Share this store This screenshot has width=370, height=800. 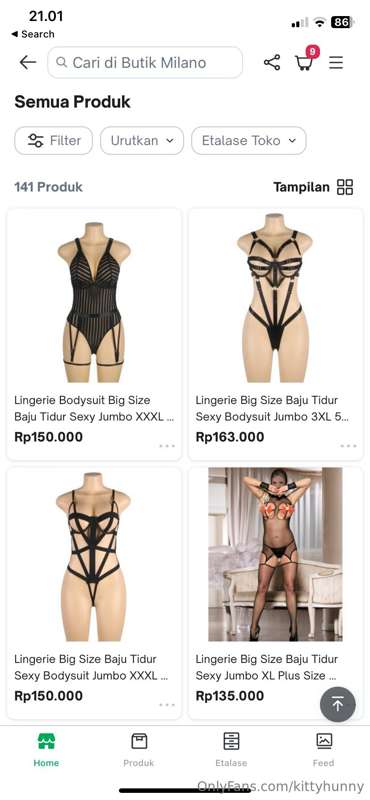pyautogui.click(x=272, y=63)
